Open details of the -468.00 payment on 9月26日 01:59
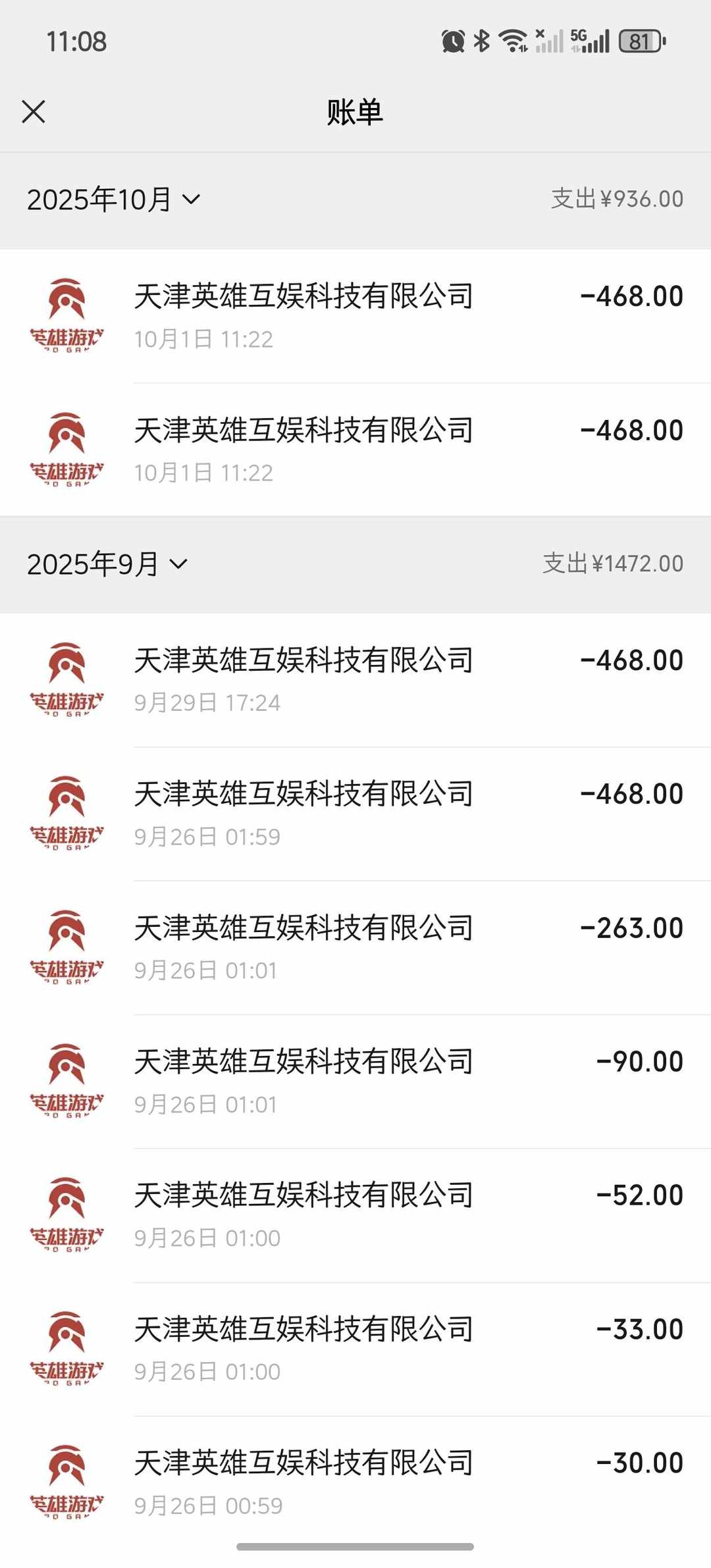This screenshot has width=711, height=1568. click(x=355, y=810)
